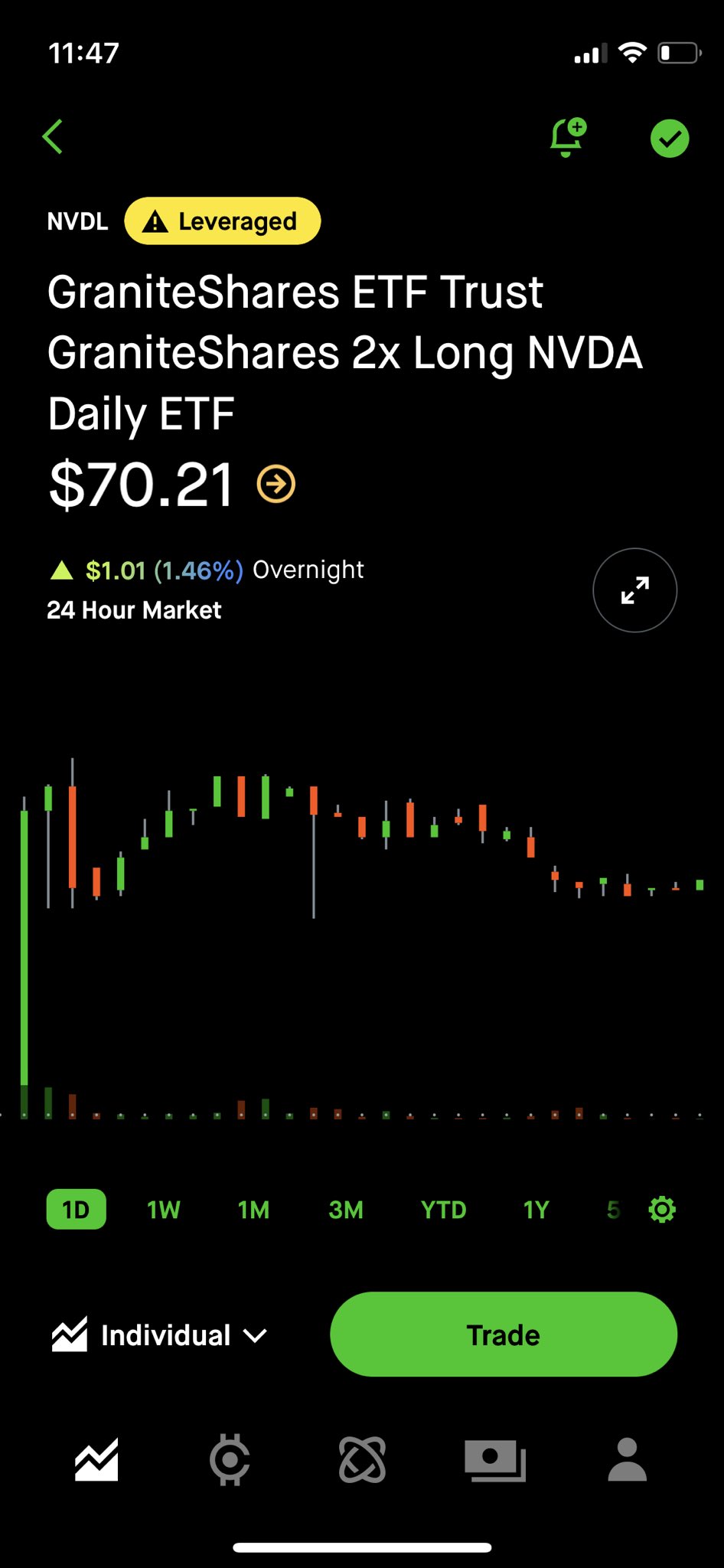Open the crypto tab in bottom bar
The width and height of the screenshot is (724, 1568).
tap(230, 1459)
